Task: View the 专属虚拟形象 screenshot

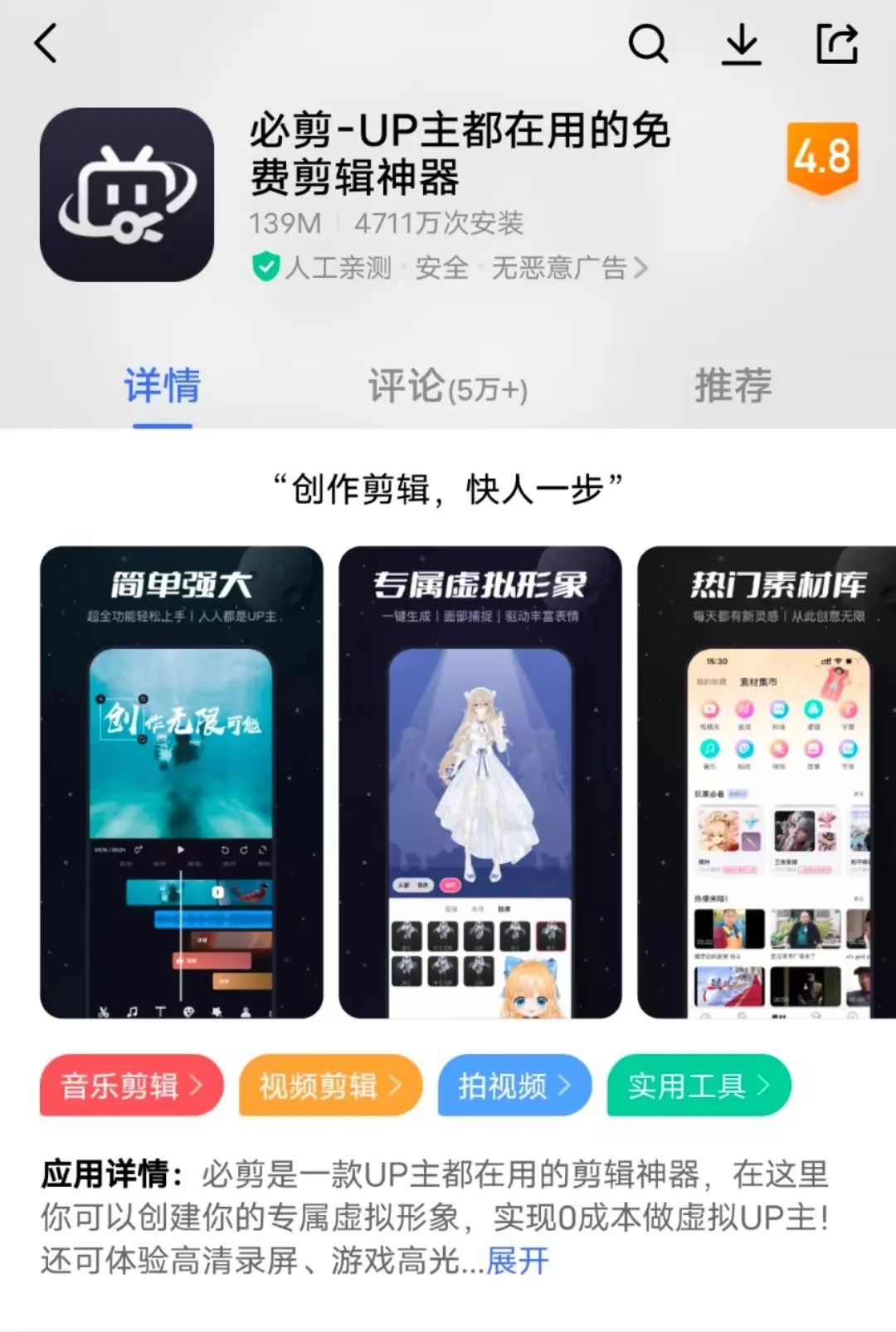Action: click(480, 782)
